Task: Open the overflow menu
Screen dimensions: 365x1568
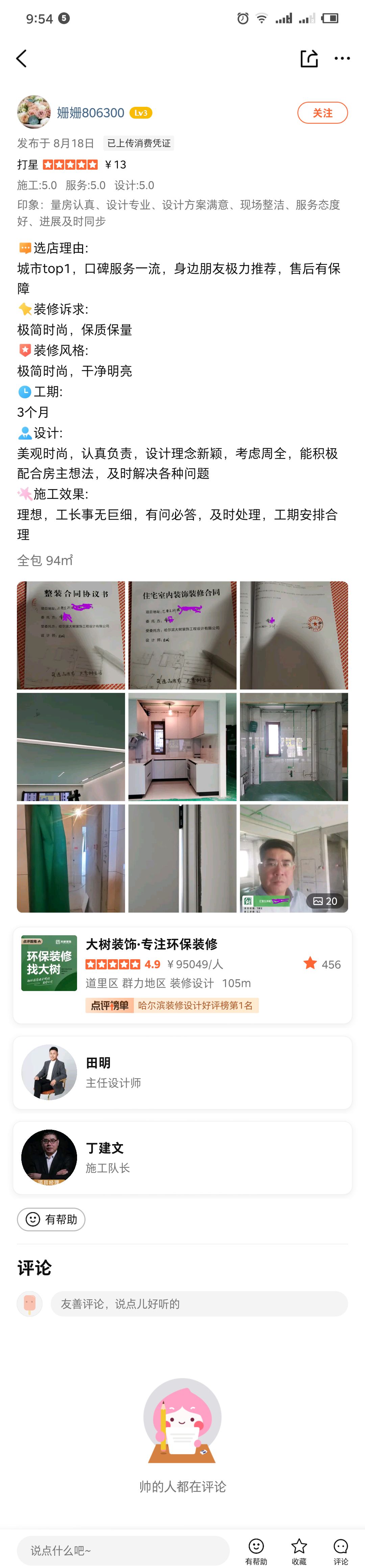Action: pyautogui.click(x=342, y=58)
